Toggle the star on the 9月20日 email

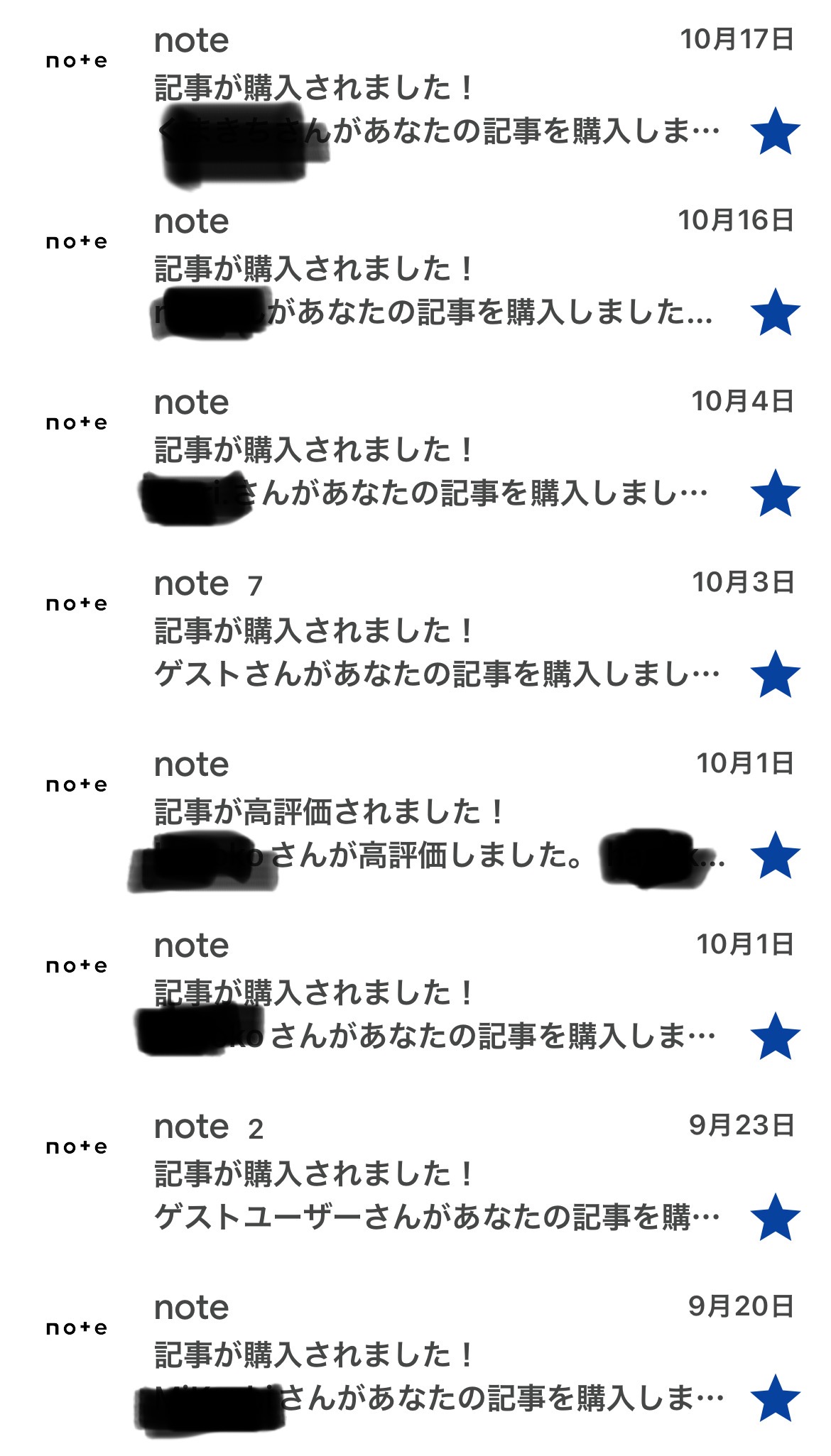point(775,1399)
